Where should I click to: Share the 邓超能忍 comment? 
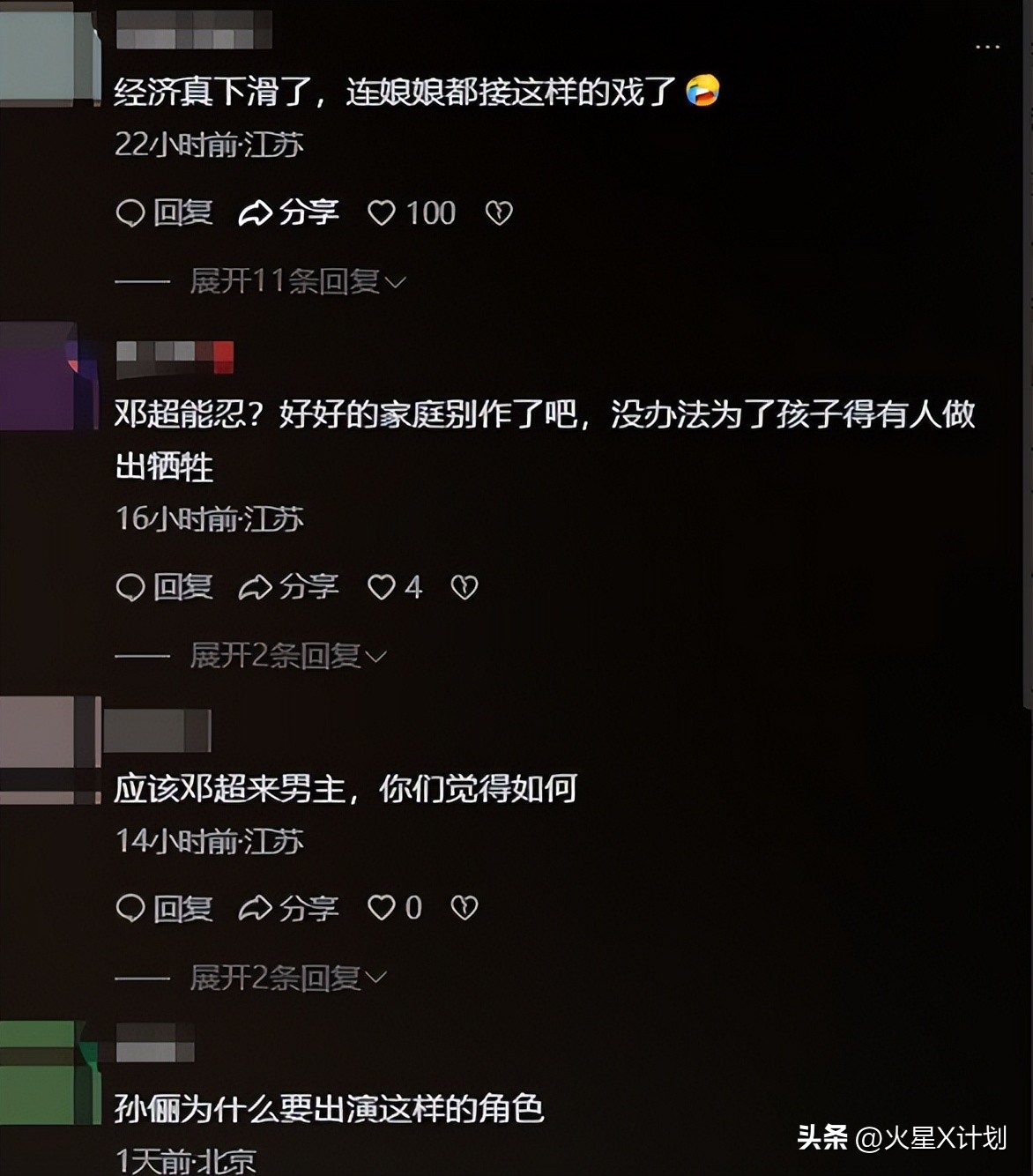[x=289, y=586]
